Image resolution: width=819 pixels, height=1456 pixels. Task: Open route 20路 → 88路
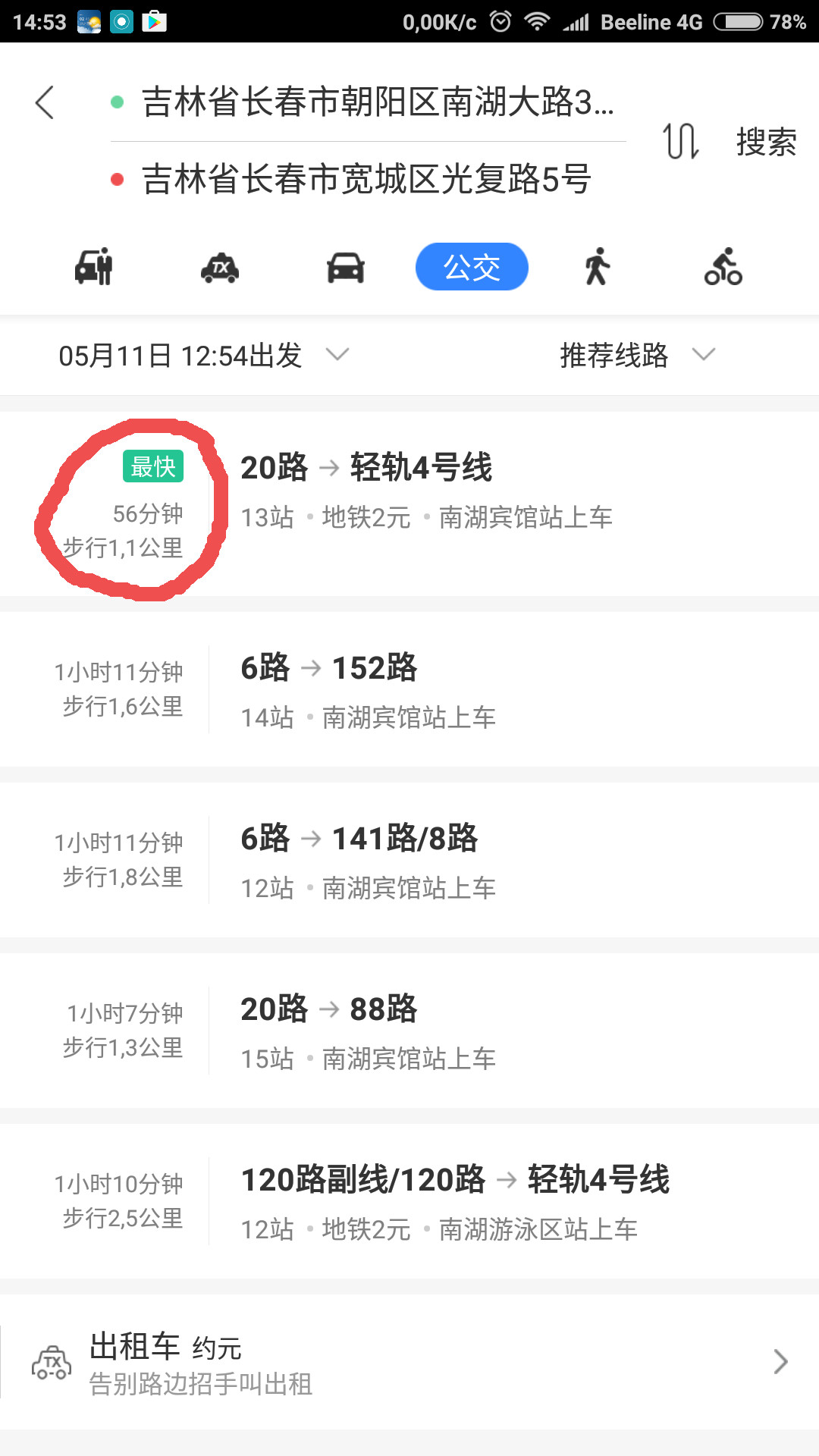[409, 1031]
